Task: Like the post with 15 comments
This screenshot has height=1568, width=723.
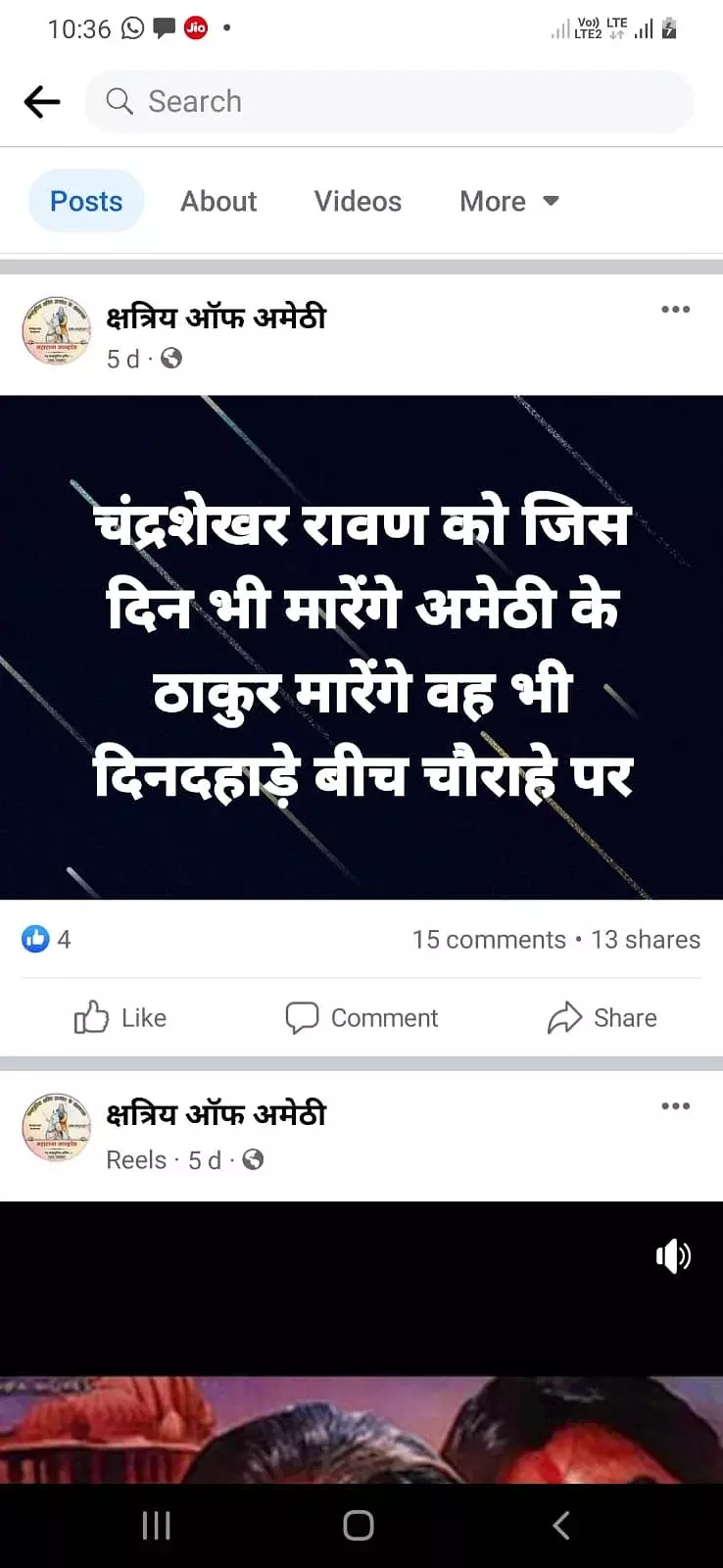Action: click(x=120, y=1018)
